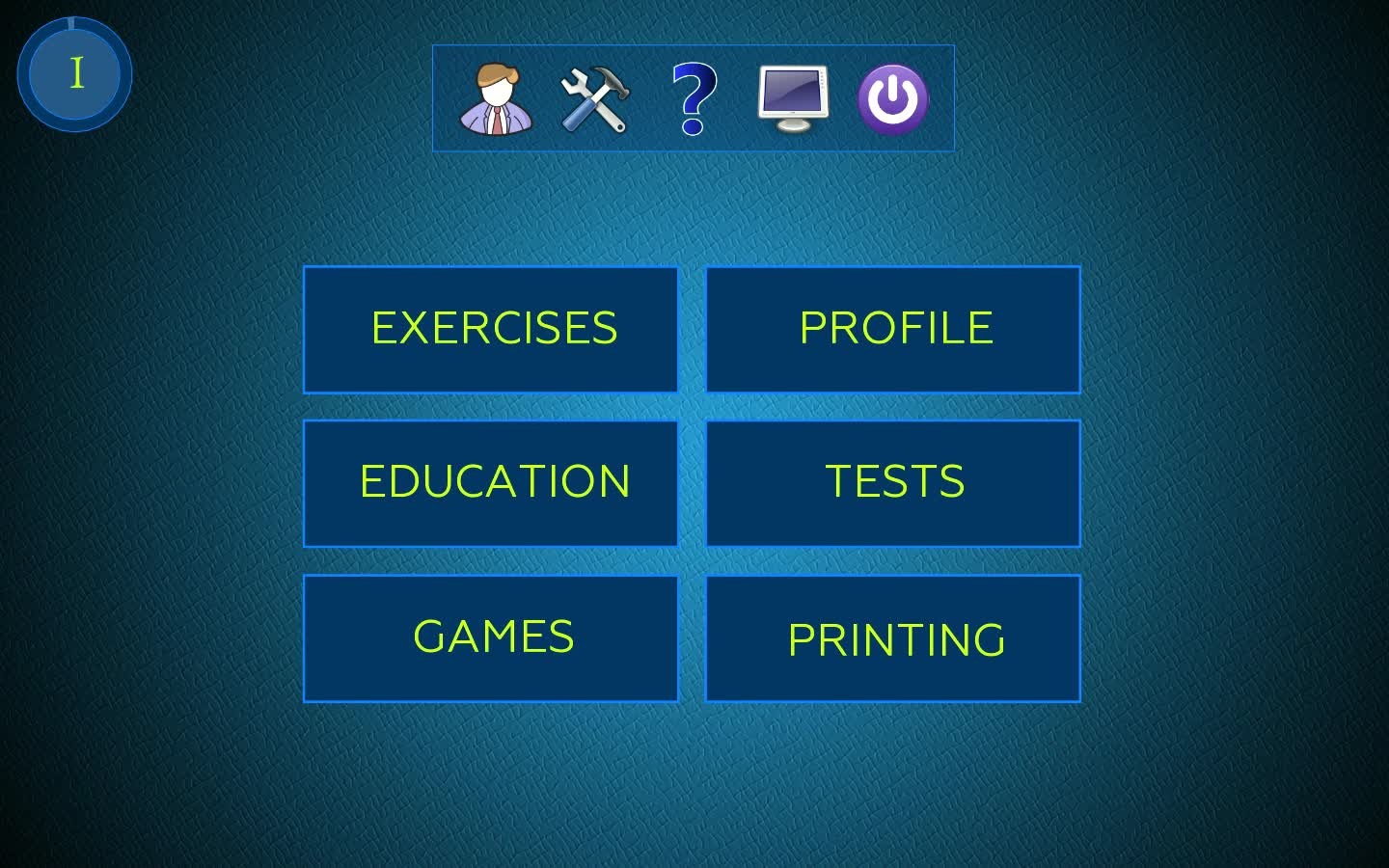Go to Profile

pyautogui.click(x=893, y=329)
